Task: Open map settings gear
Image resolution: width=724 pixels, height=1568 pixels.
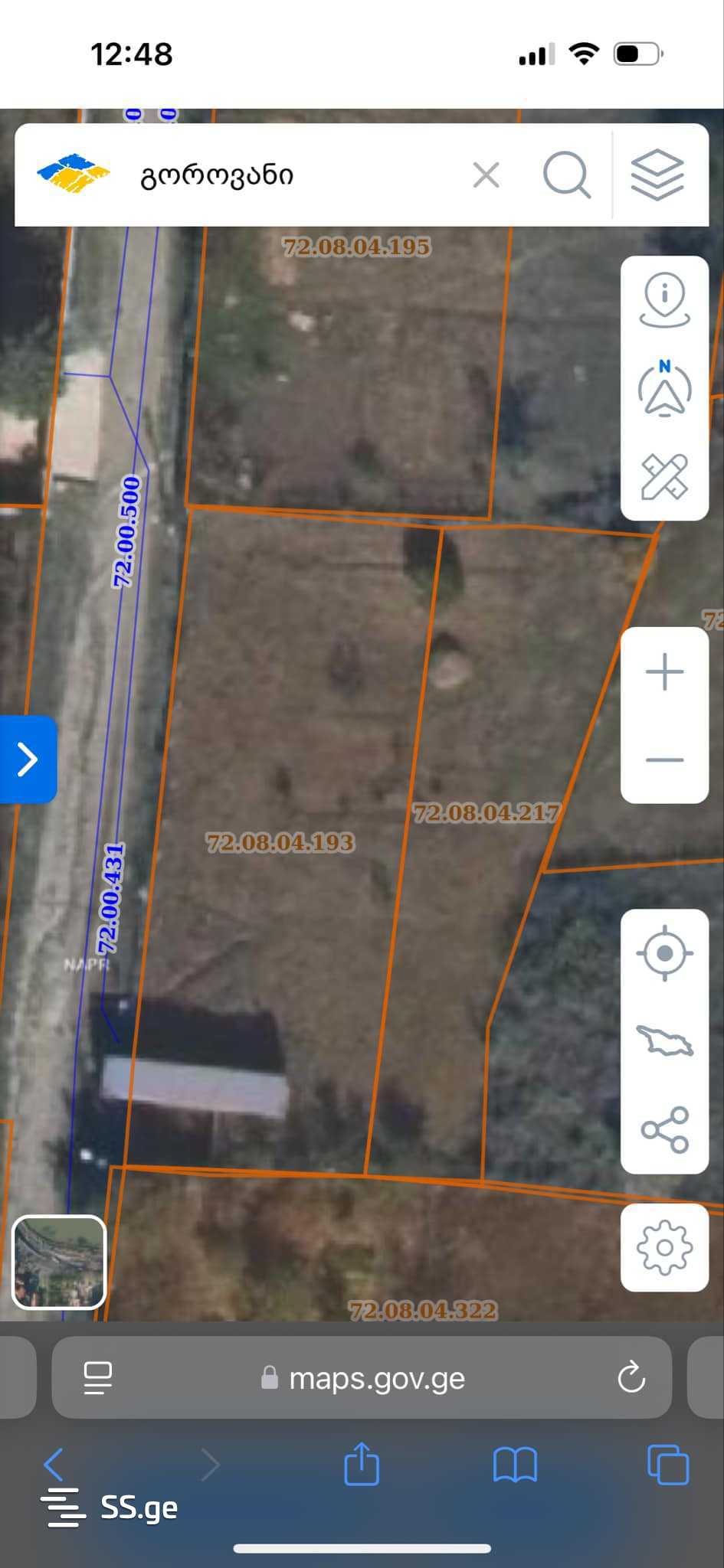Action: point(664,1248)
